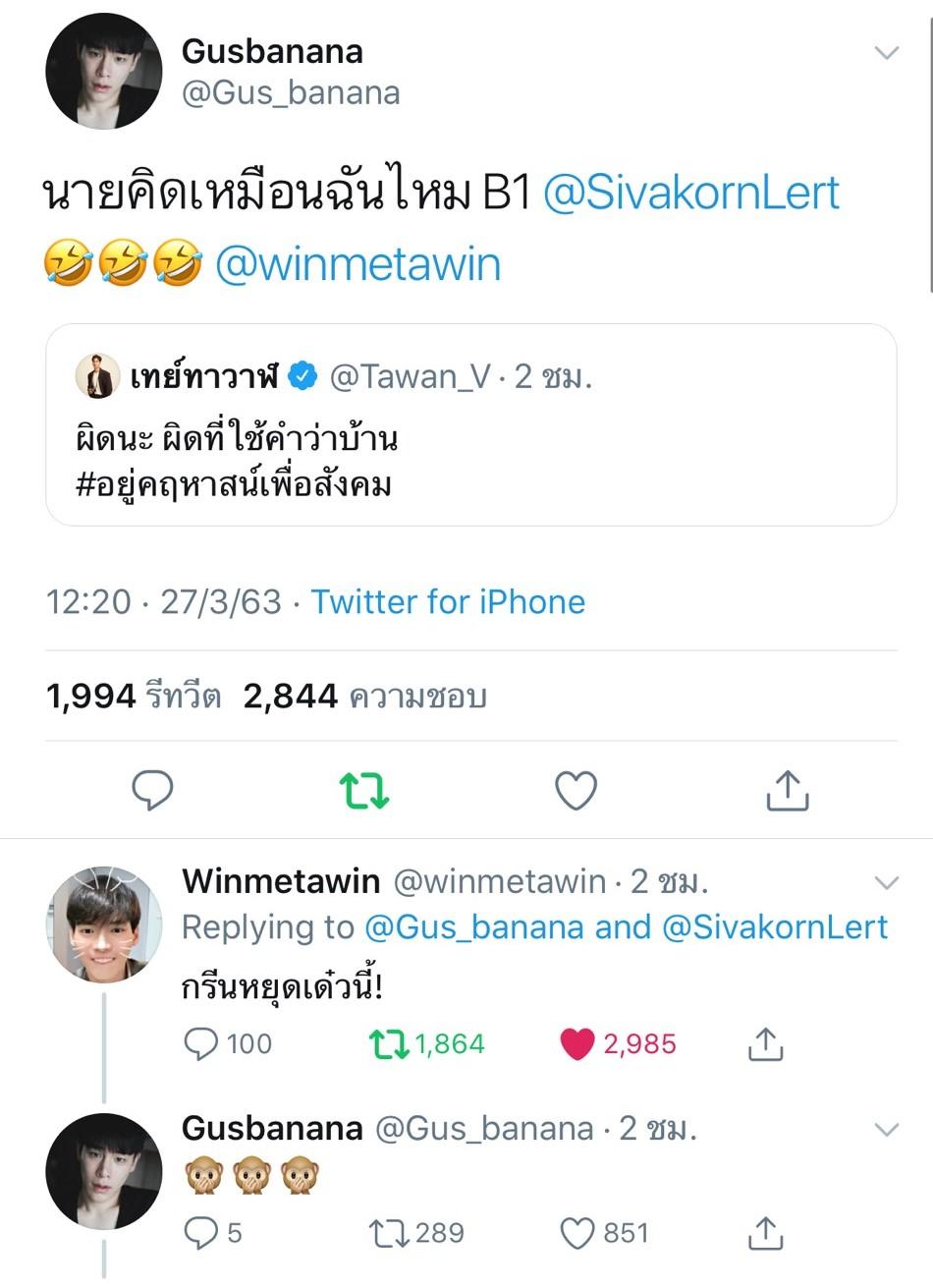Tap the heart icon on the main tweet
933x1288 pixels.
pos(576,789)
